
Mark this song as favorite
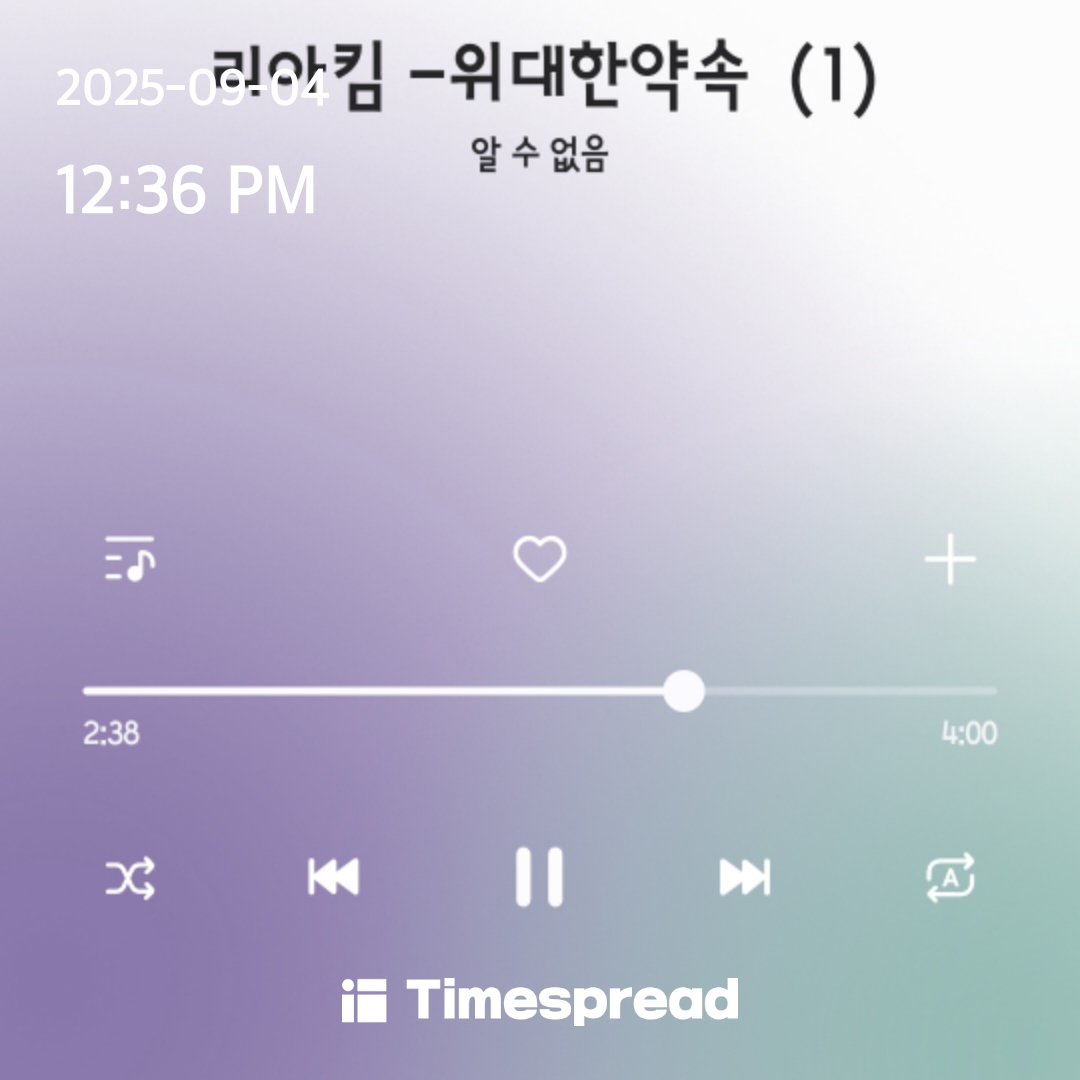[540, 560]
